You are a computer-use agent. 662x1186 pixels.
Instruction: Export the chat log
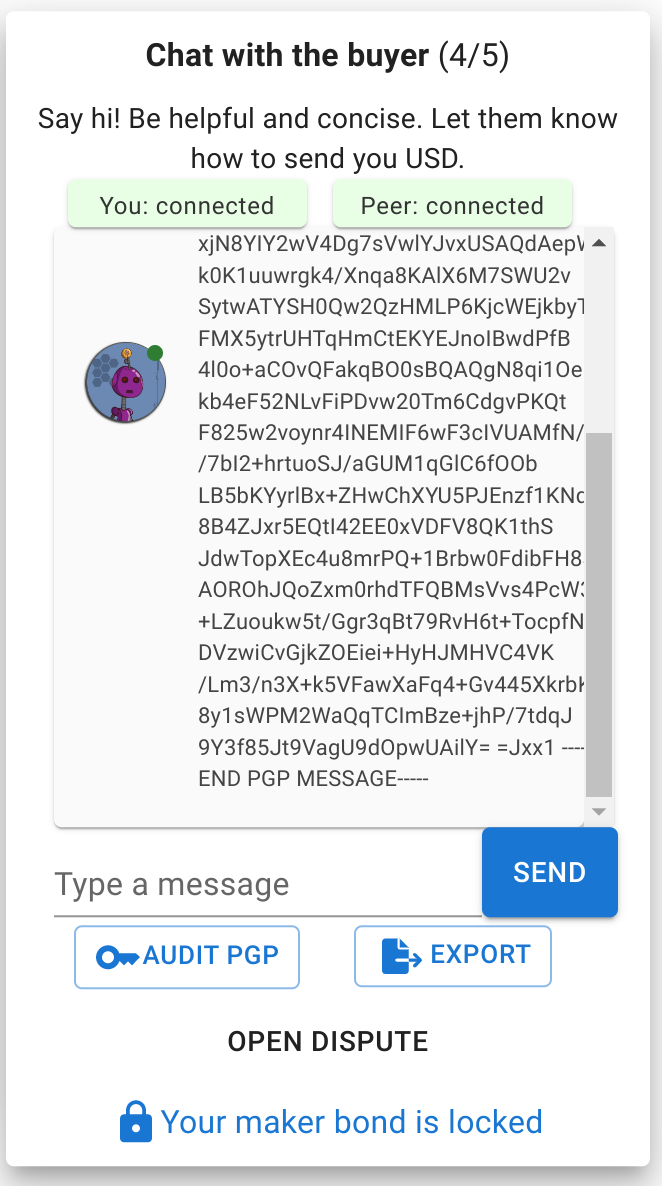(x=453, y=956)
